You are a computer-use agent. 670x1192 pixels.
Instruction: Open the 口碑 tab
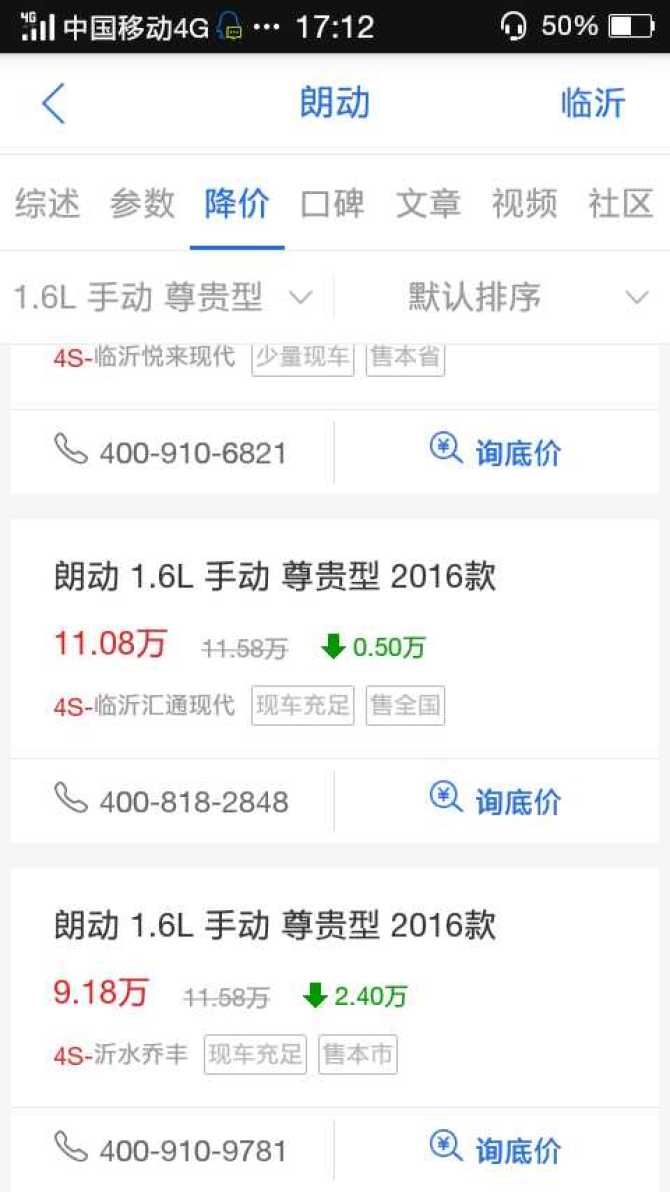pos(332,204)
